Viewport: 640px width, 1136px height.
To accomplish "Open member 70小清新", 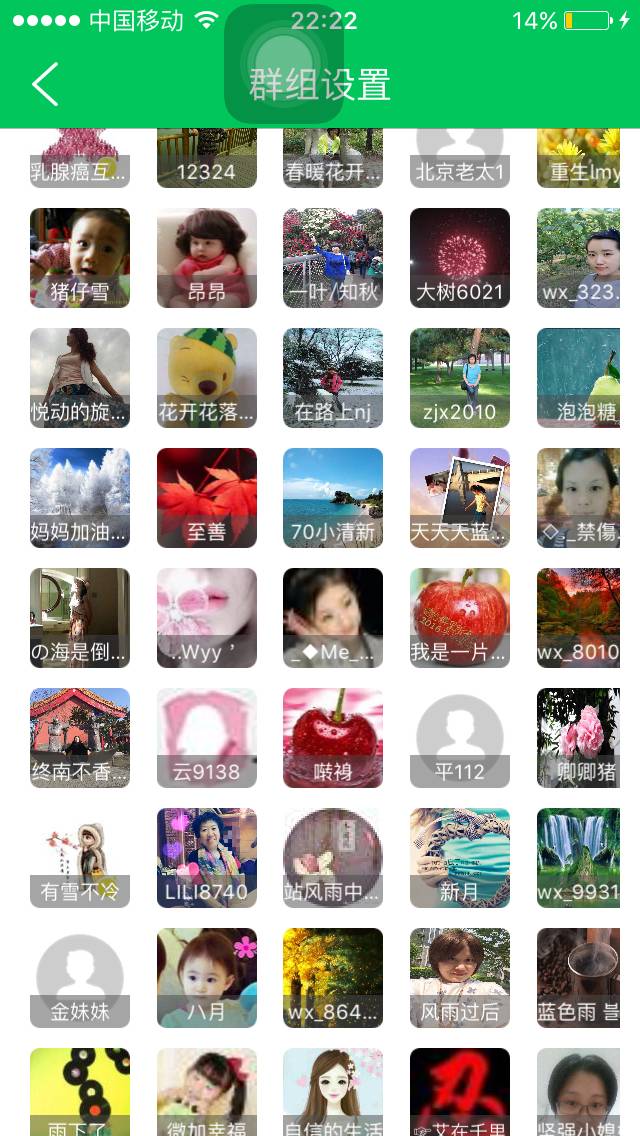I will pyautogui.click(x=333, y=497).
